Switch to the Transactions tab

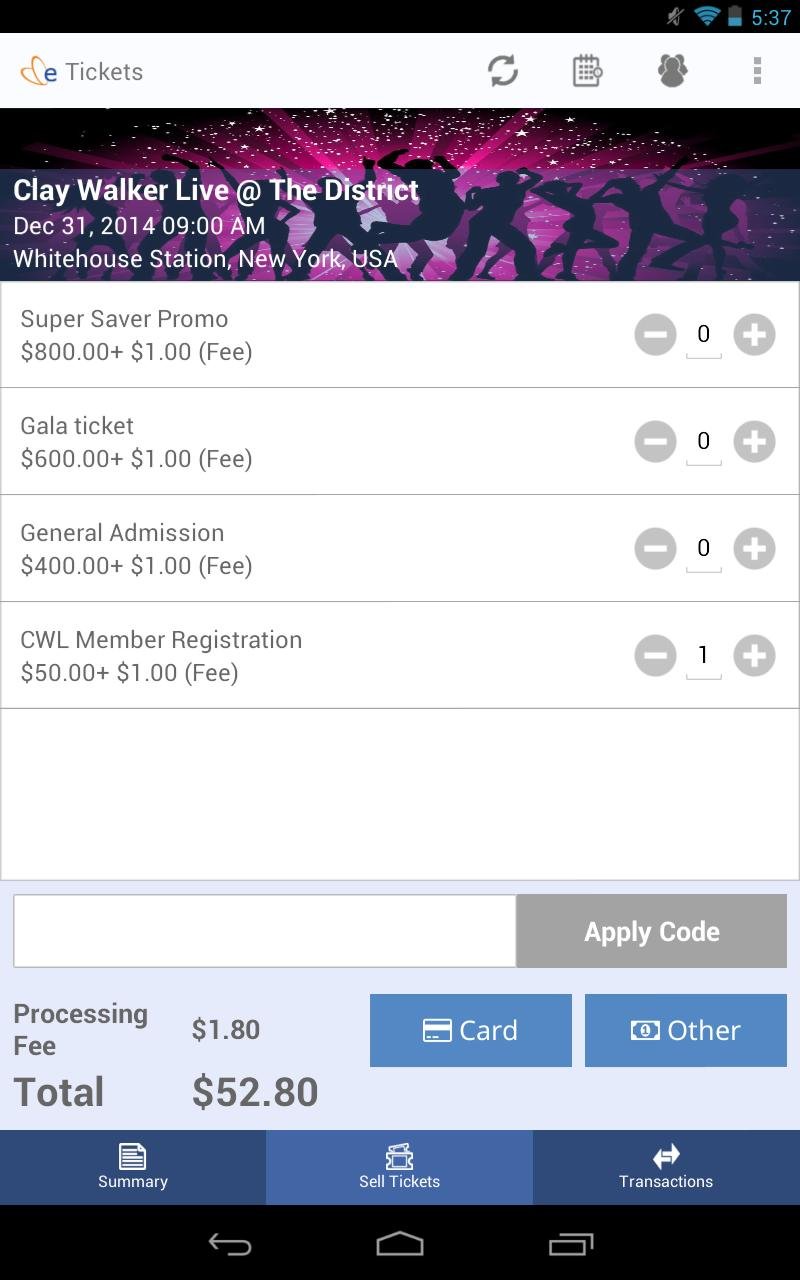pyautogui.click(x=666, y=1167)
